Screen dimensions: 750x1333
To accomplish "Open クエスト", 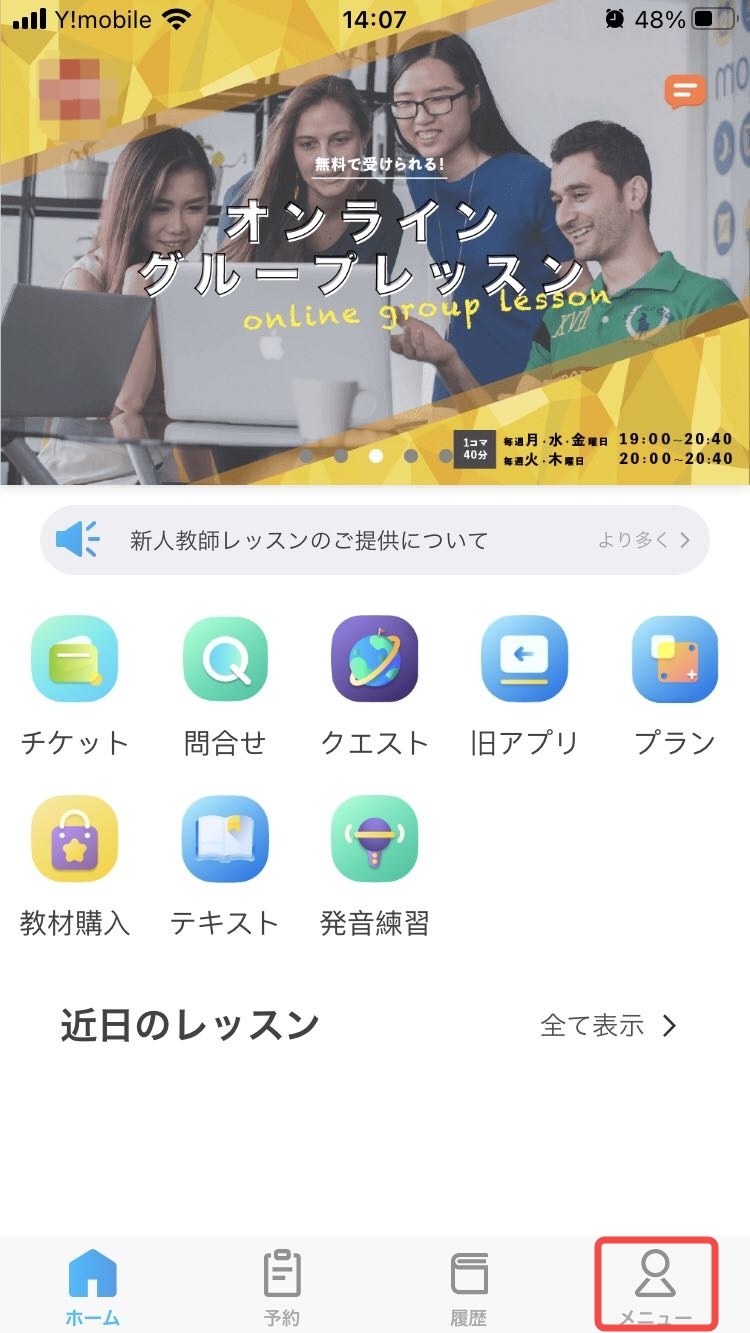I will pyautogui.click(x=375, y=660).
